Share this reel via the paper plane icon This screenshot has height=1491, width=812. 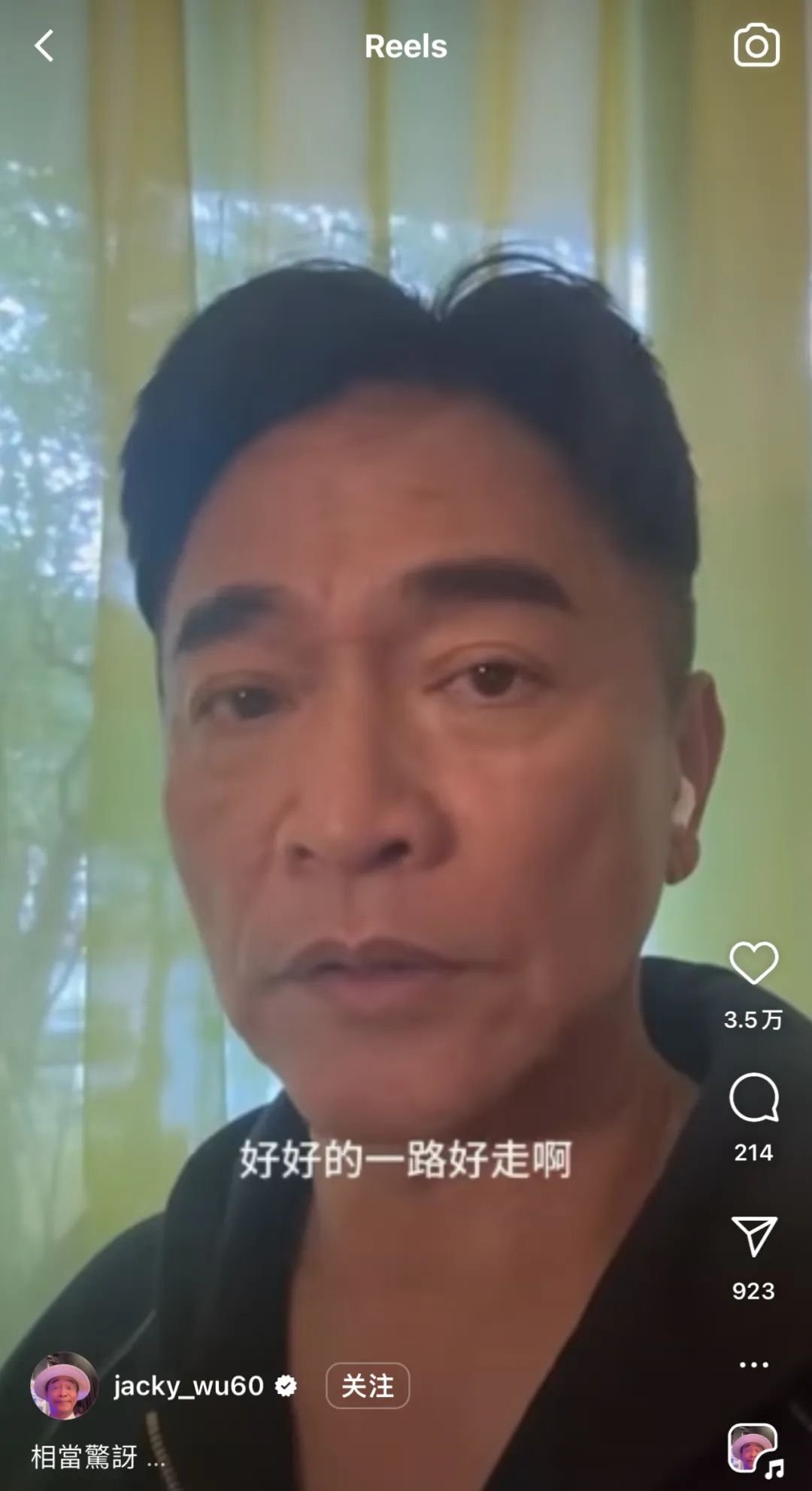tap(753, 1236)
